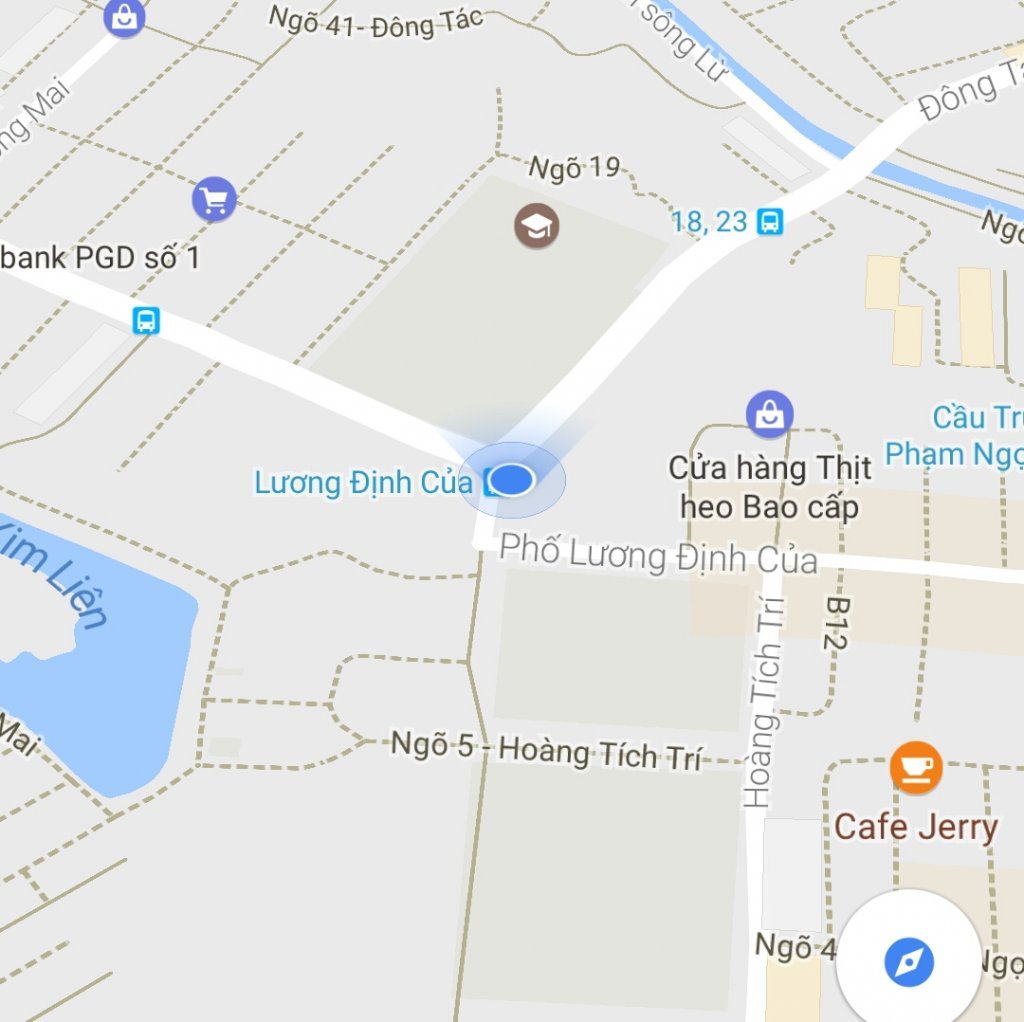
Task: Open the 18, 23 bus stop
Action: 769,221
